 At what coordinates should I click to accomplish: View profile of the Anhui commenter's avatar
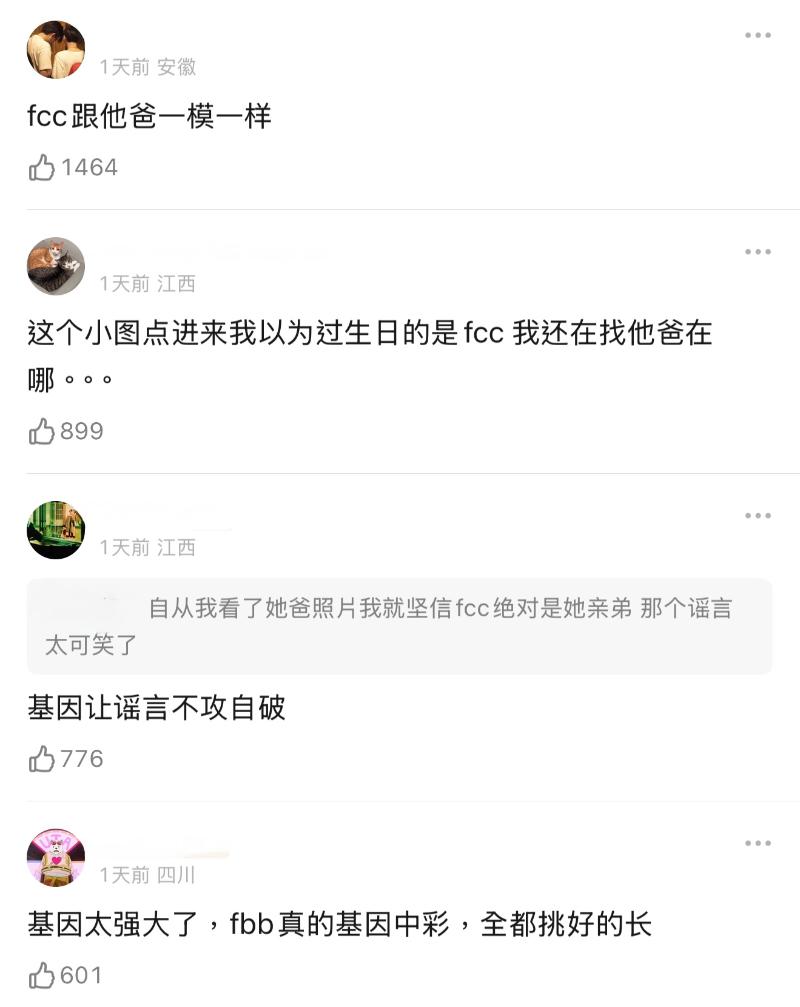click(56, 50)
